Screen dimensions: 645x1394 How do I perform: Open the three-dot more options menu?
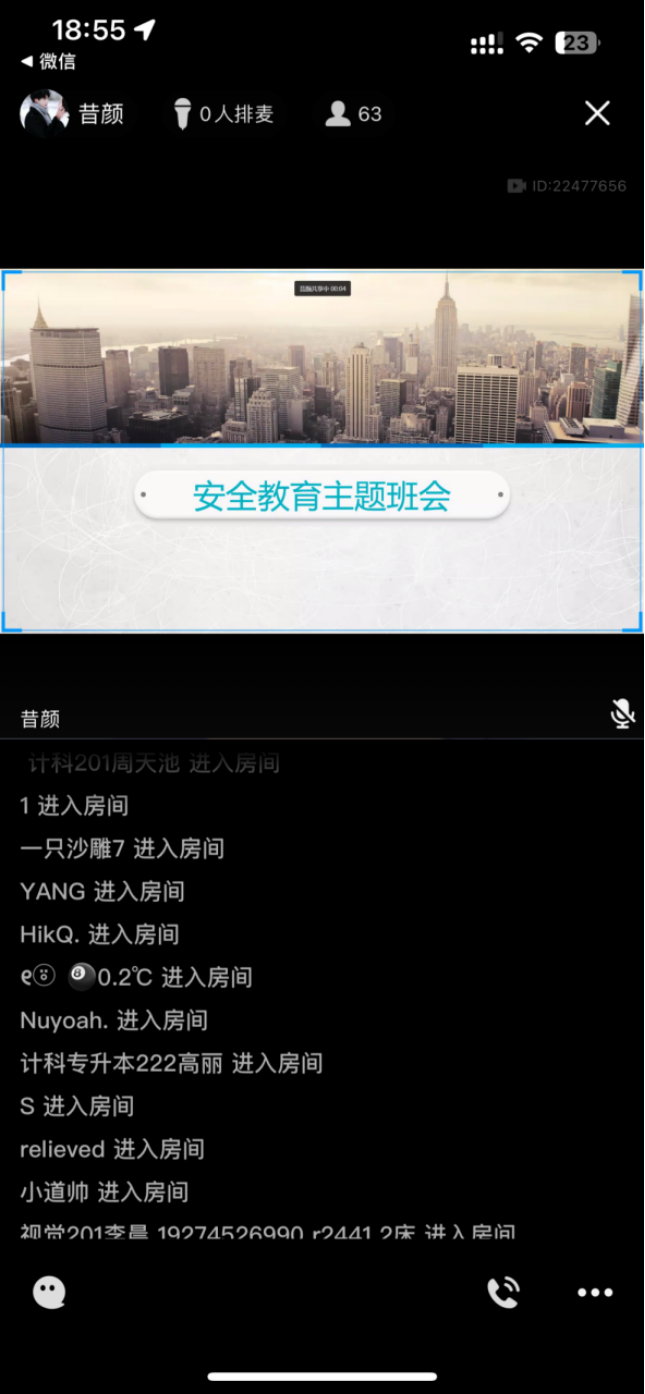click(x=595, y=1292)
